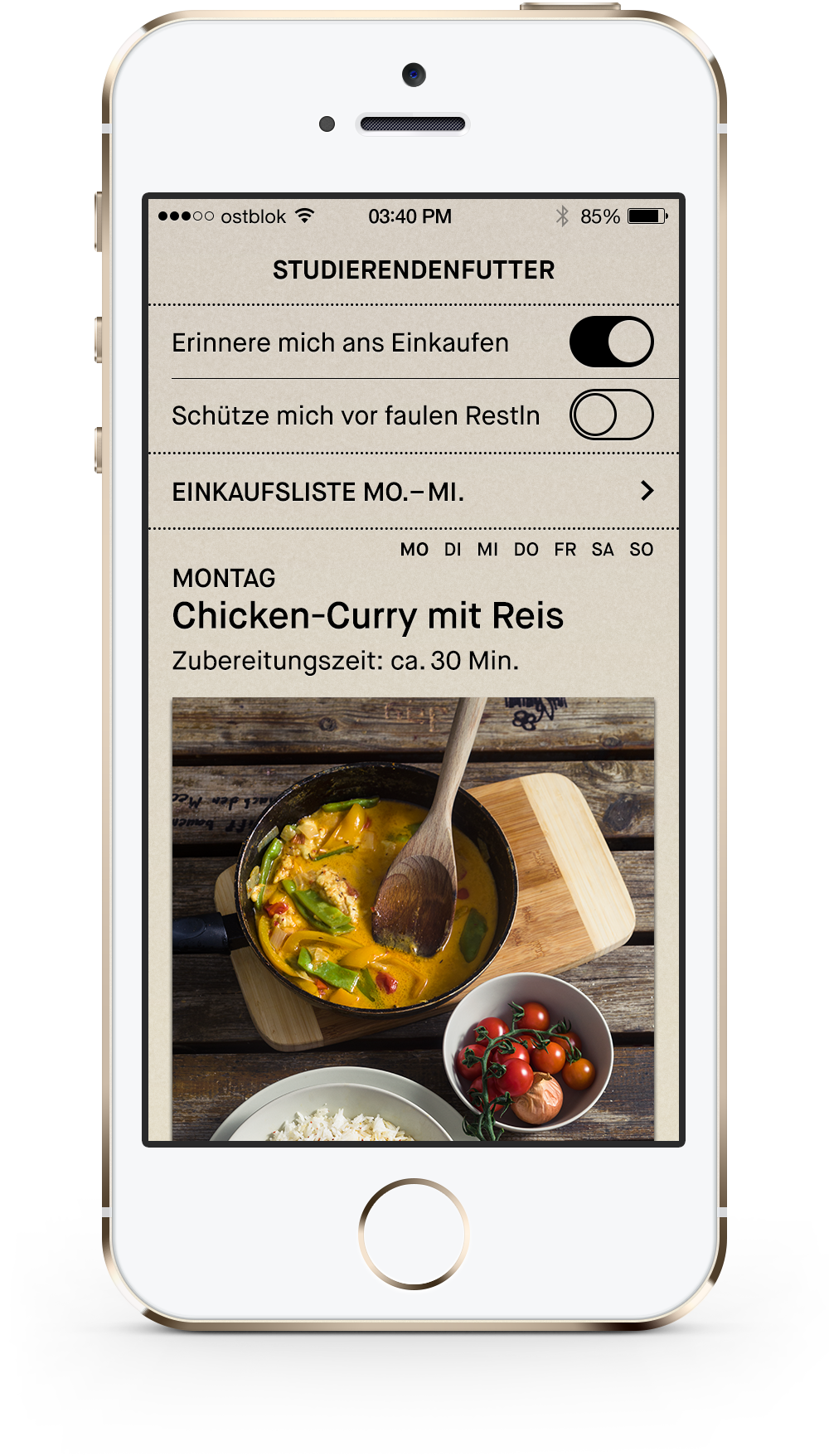Open Einkaufsliste Mo.–Mi. row
This screenshot has height=1456, width=829.
click(414, 491)
